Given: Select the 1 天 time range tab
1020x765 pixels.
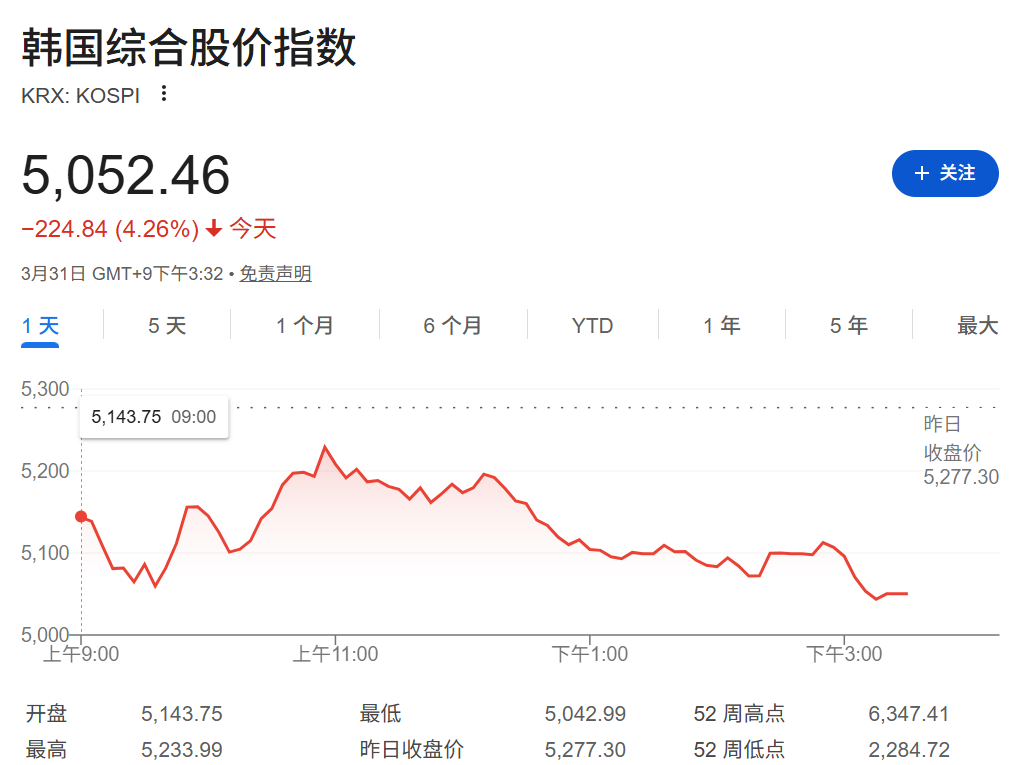Looking at the screenshot, I should (x=41, y=326).
